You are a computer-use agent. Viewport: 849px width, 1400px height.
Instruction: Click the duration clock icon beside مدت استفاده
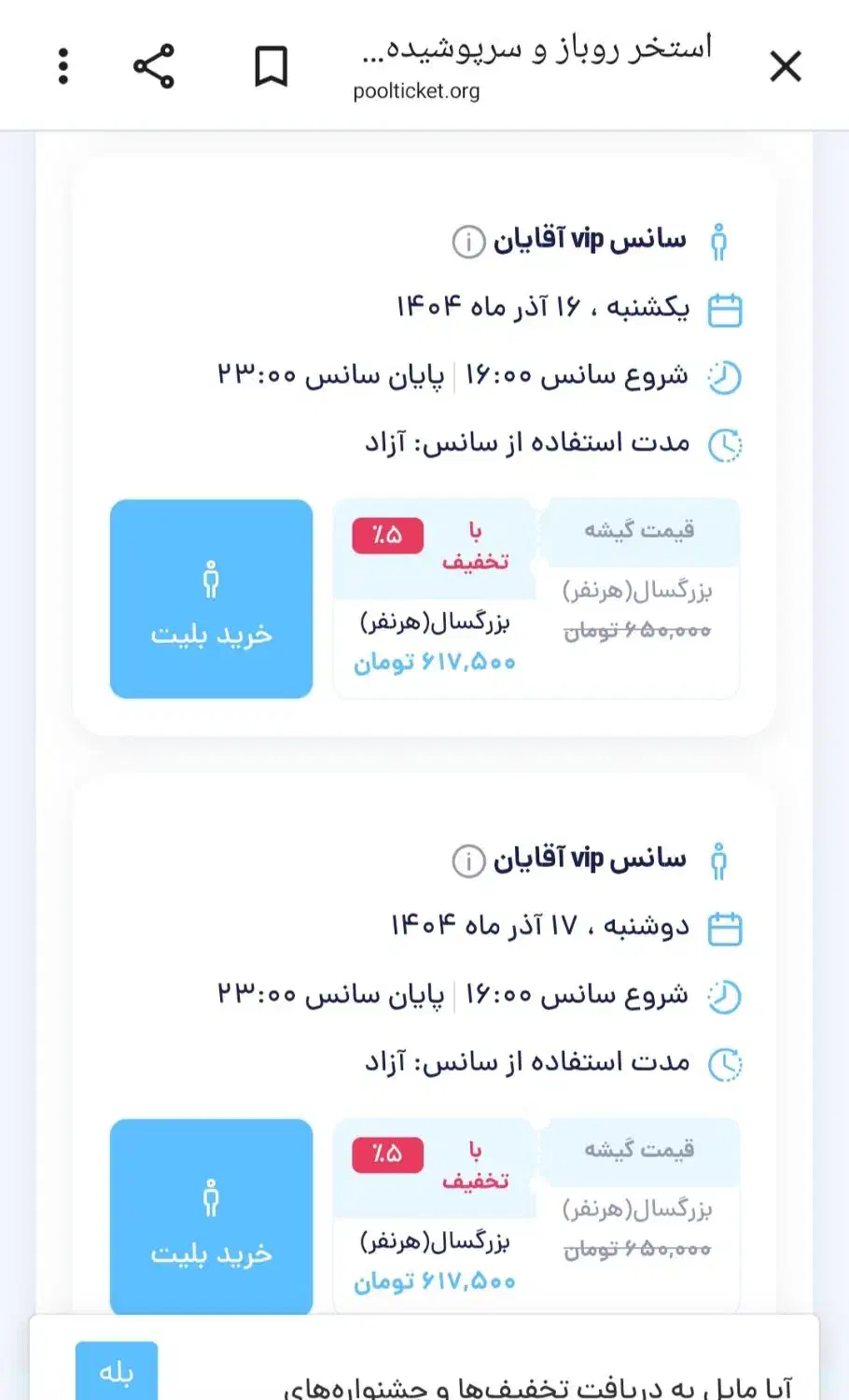click(727, 445)
